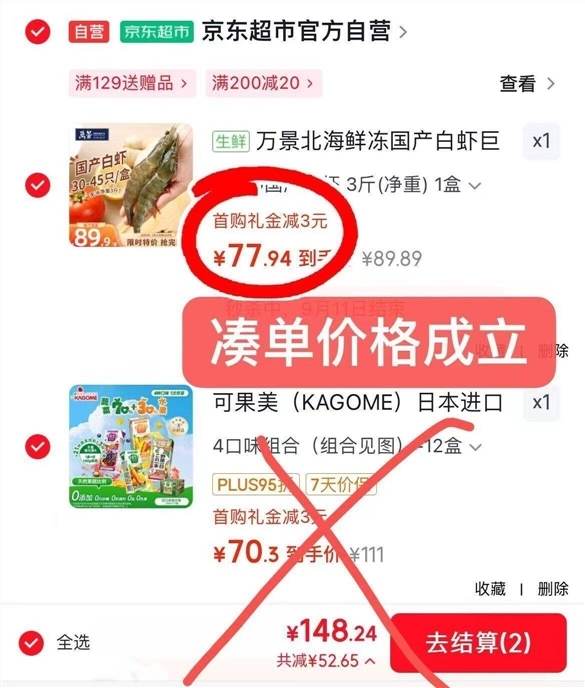This screenshot has width=585, height=688.
Task: Tap 去结算(2) to check out
Action: click(x=478, y=643)
